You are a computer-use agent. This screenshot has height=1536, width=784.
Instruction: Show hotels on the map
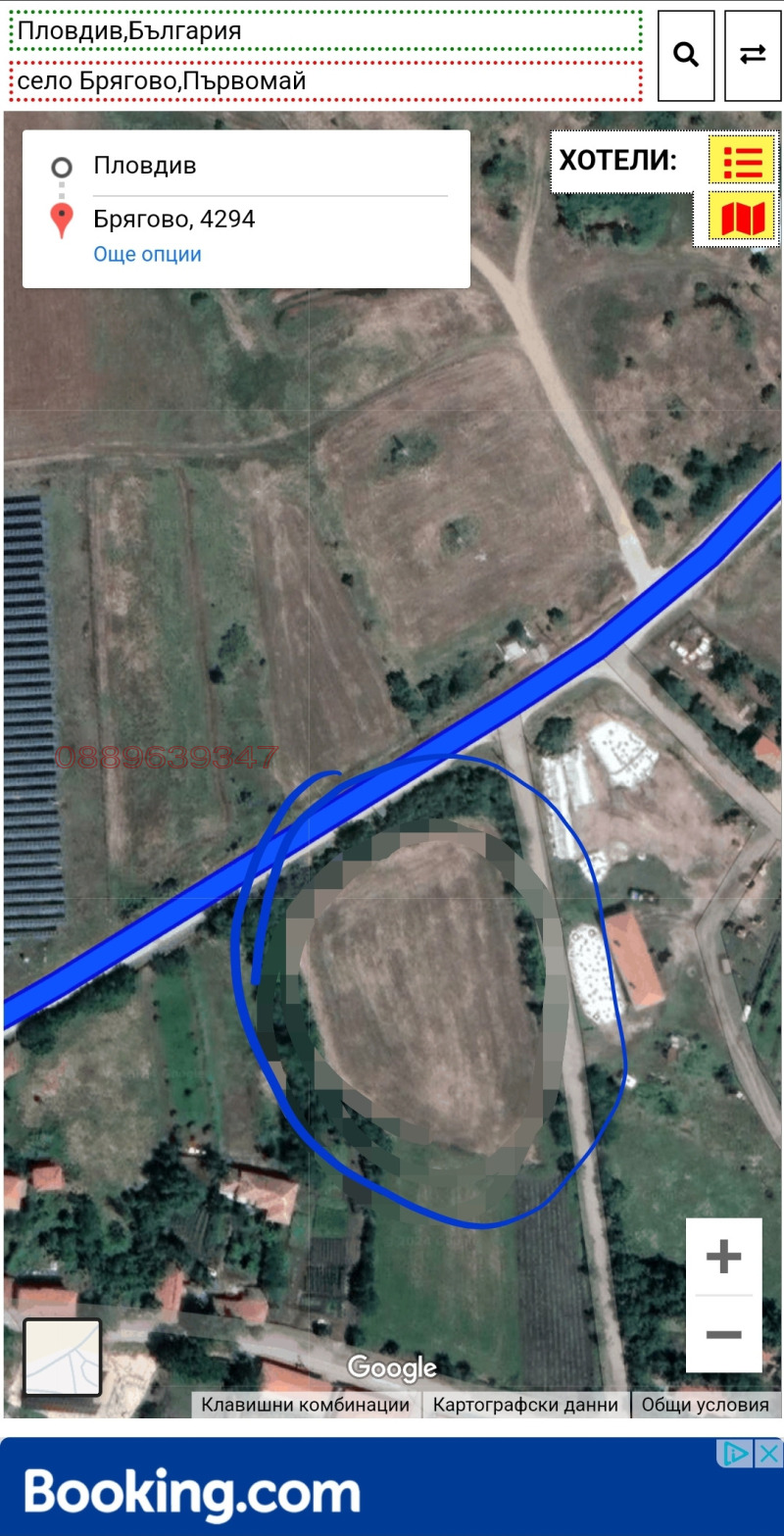pos(742,218)
